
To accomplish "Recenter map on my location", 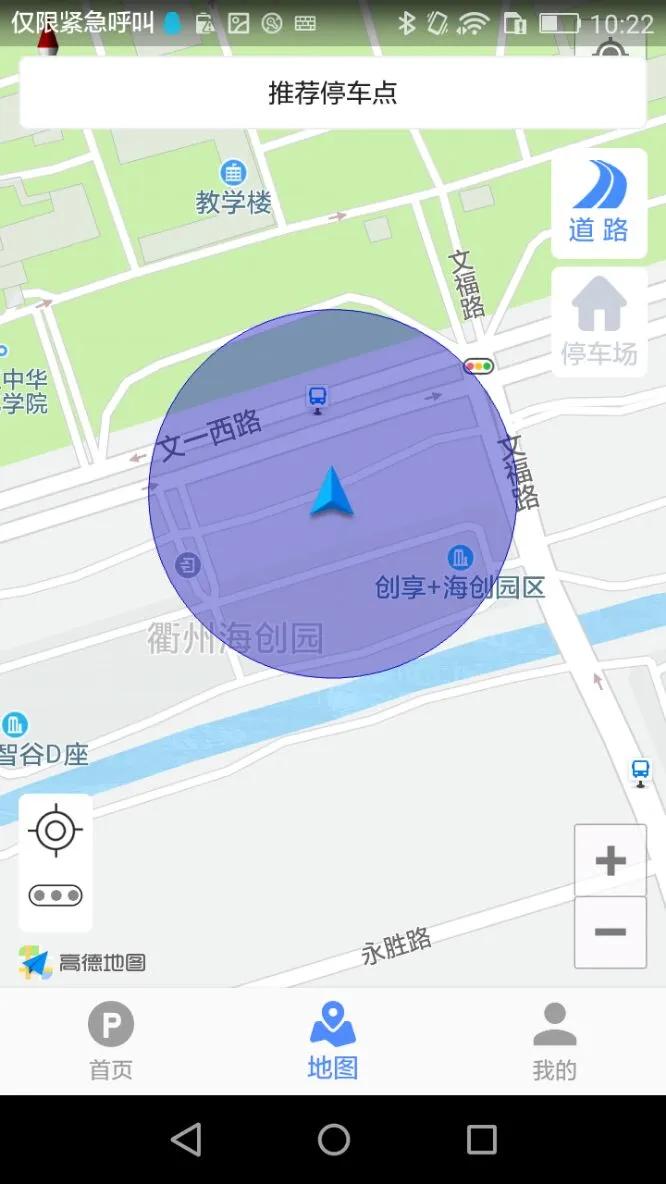I will (x=56, y=830).
